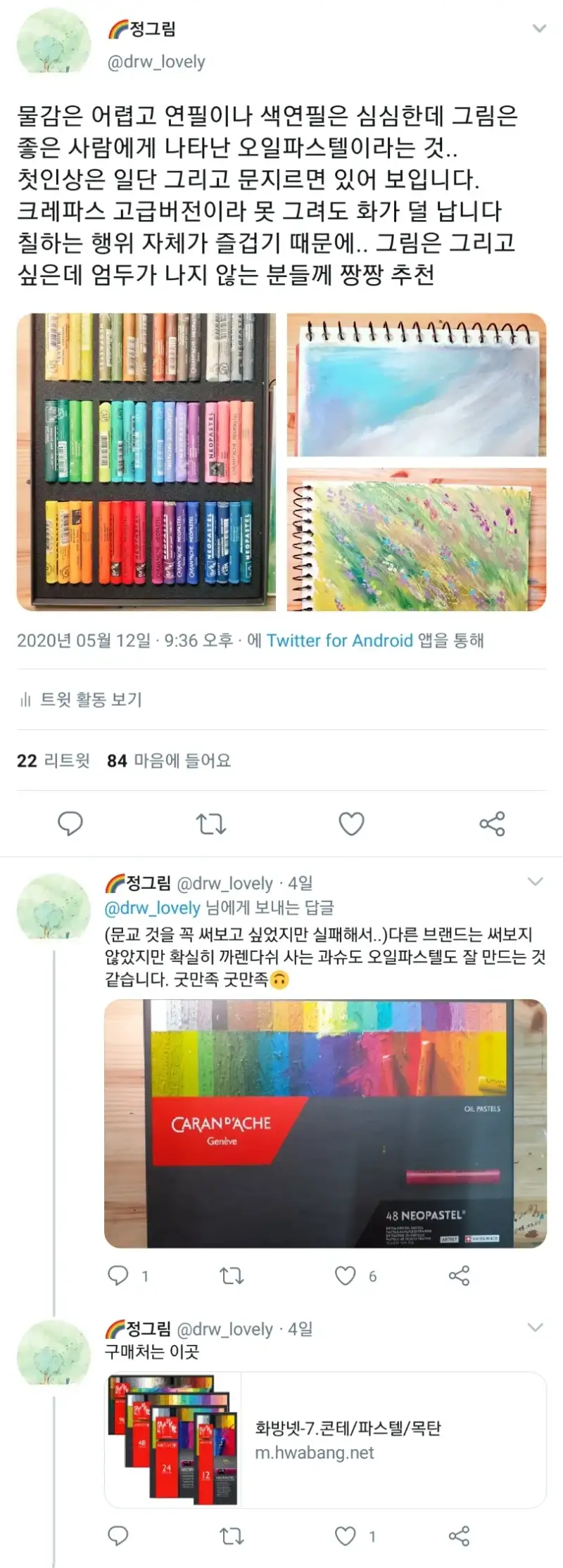The width and height of the screenshot is (563, 1568).
Task: View the flower field pastel drawing photo
Action: click(x=417, y=540)
